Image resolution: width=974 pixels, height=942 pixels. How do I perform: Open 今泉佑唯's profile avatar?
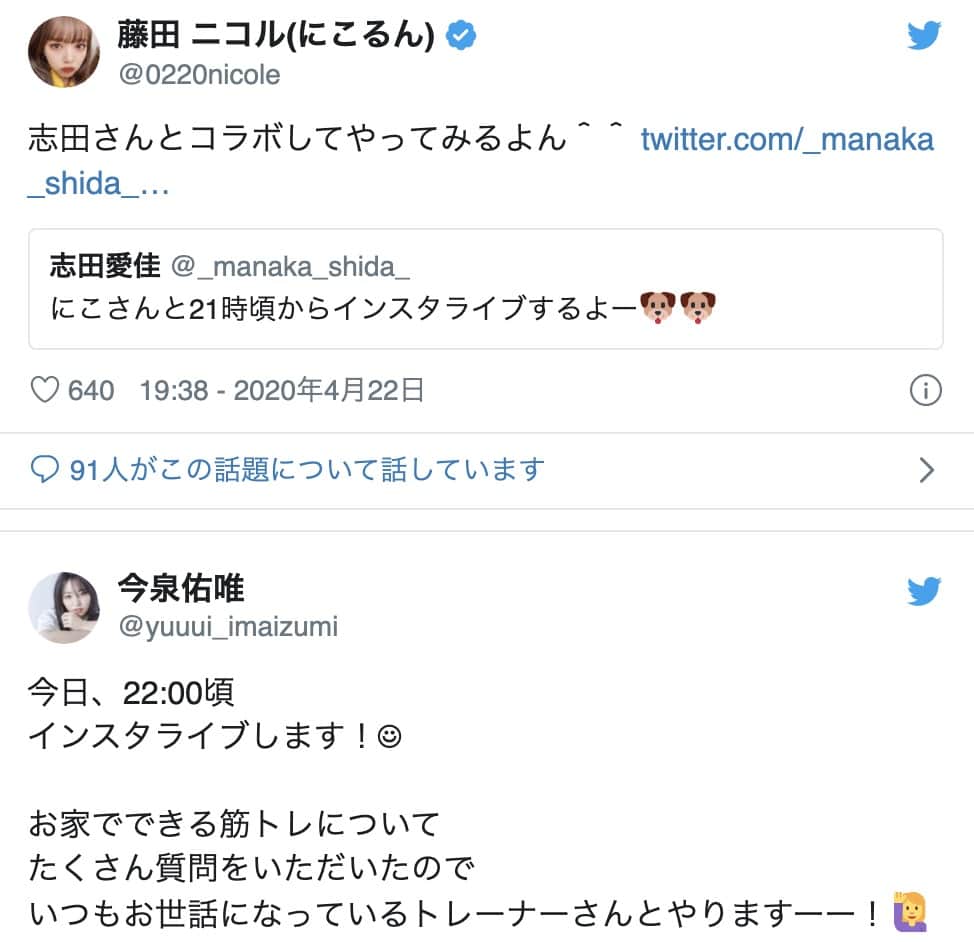click(63, 607)
